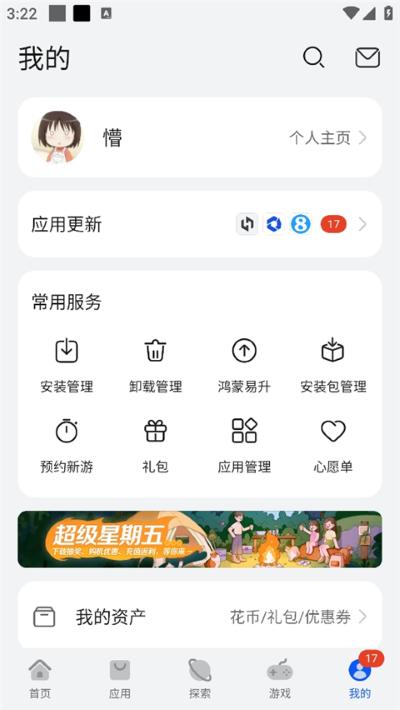
Task: Open 心愿单 wishlist
Action: (333, 446)
